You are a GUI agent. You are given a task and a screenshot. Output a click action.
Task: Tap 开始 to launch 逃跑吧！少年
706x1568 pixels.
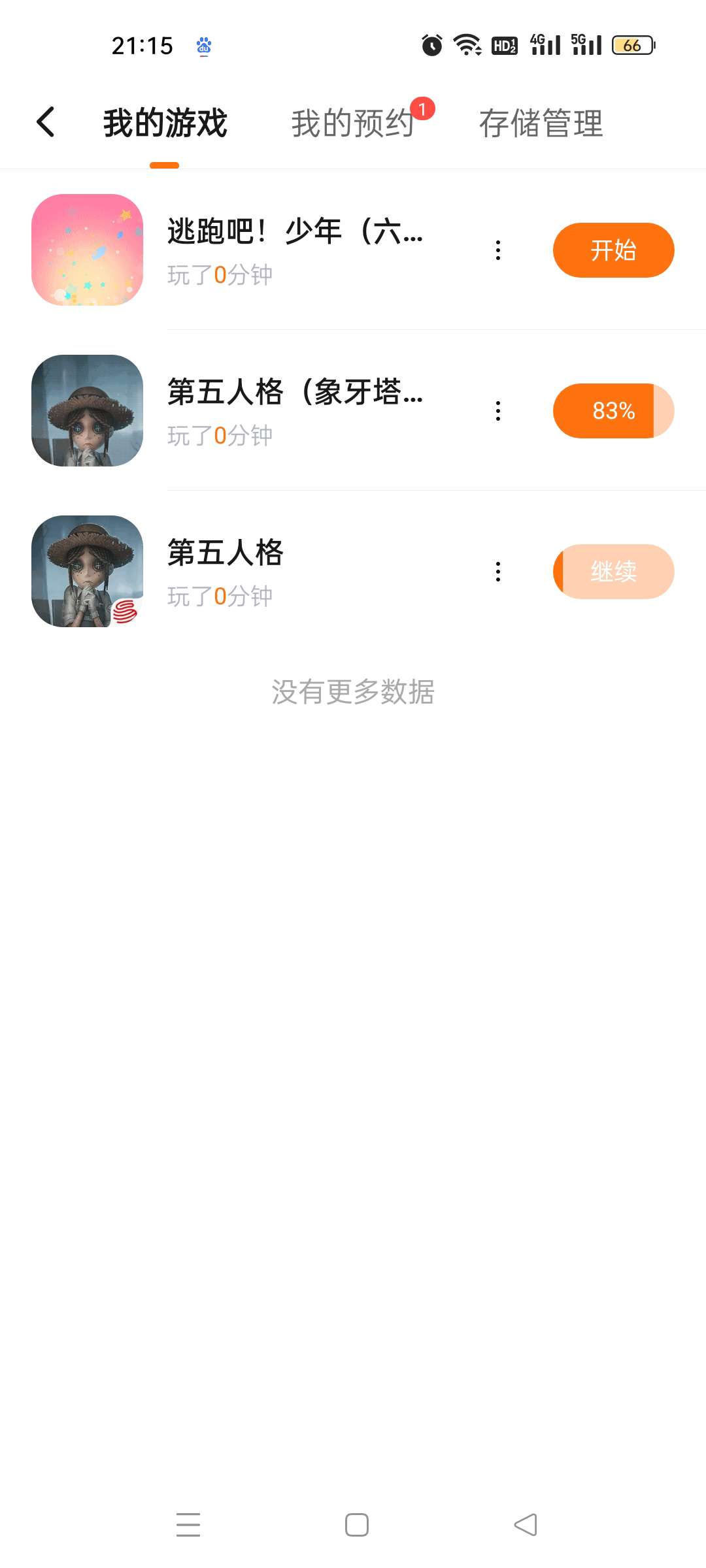coord(613,250)
